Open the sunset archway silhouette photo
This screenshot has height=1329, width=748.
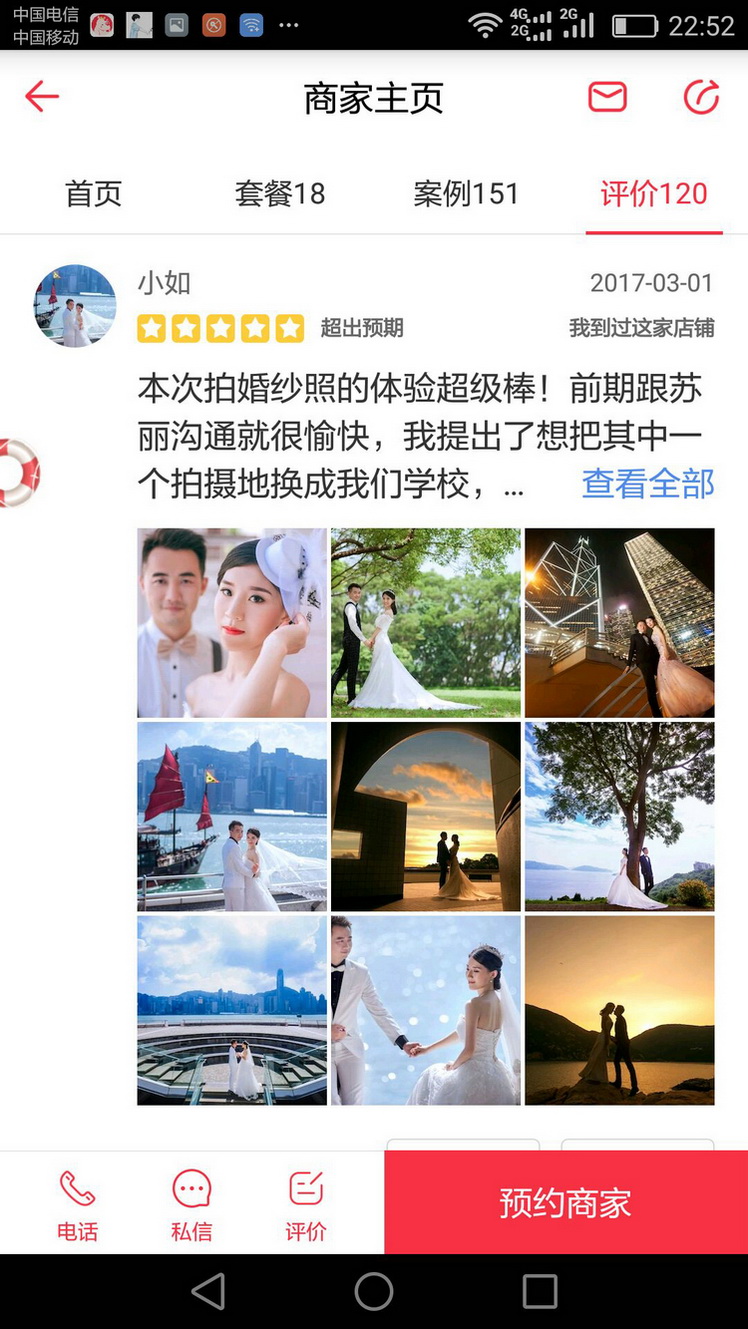[x=426, y=817]
